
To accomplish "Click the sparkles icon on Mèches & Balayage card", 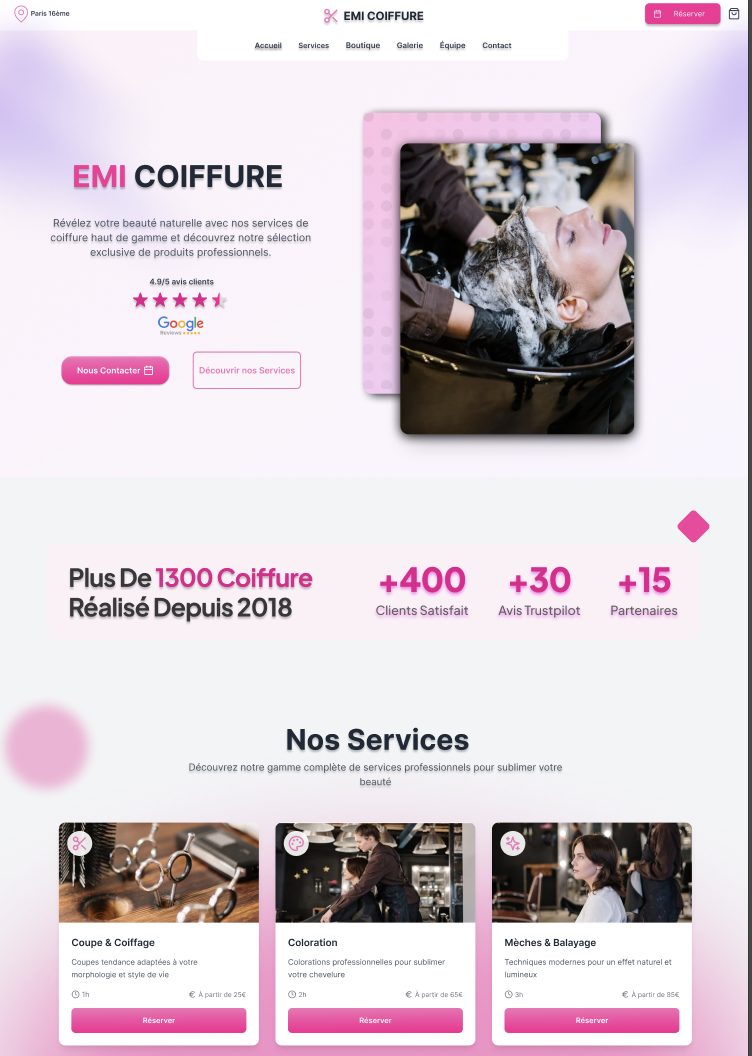I will click(512, 843).
